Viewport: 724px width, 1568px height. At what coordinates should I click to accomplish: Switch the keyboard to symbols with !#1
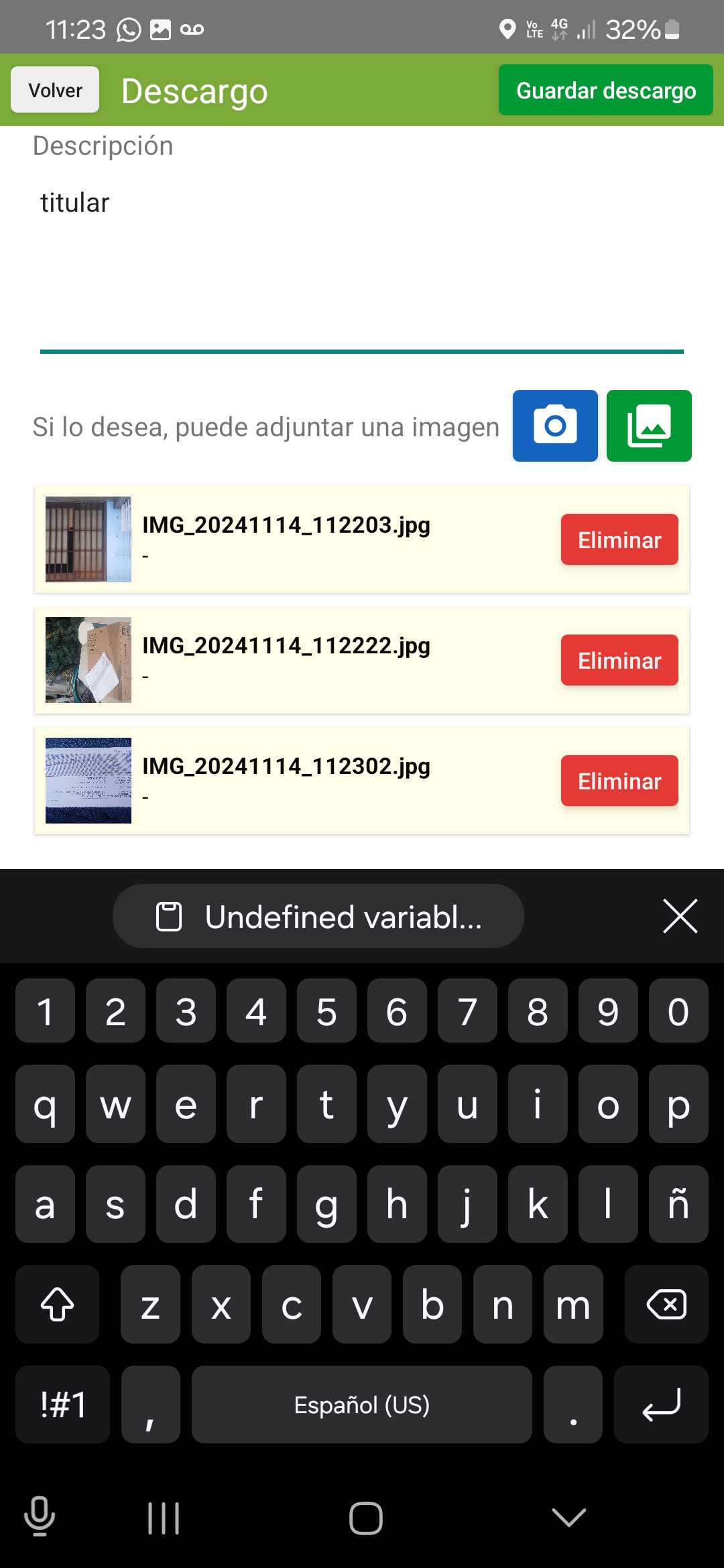pos(62,1404)
